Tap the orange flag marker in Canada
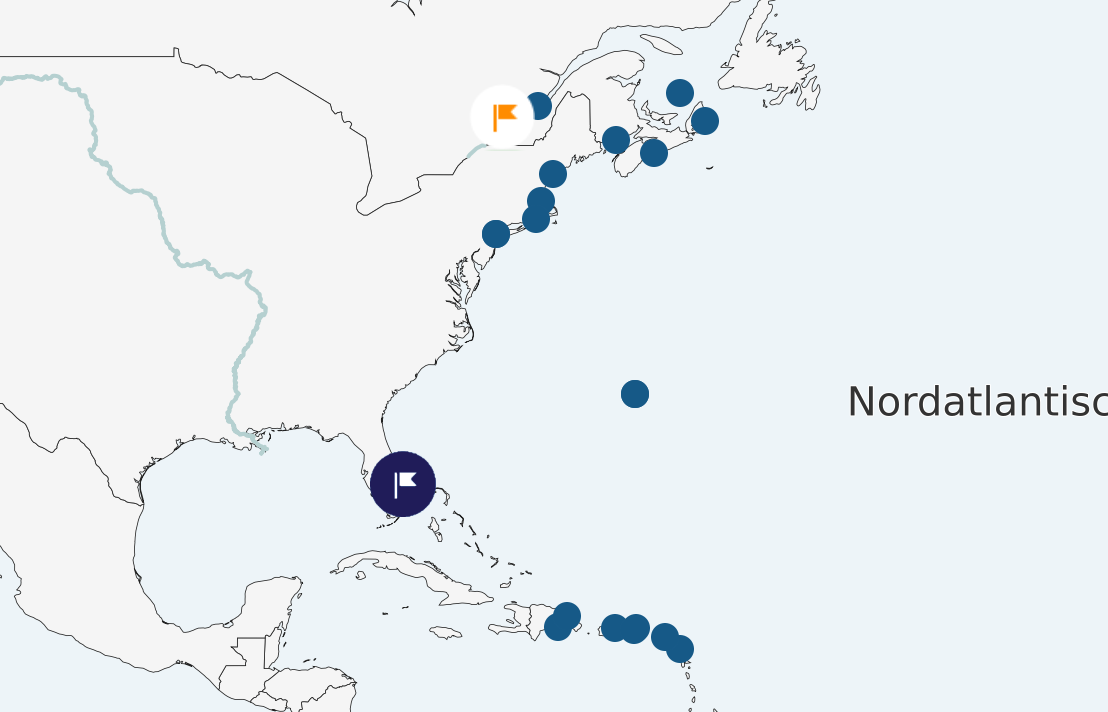The height and width of the screenshot is (712, 1108). [x=502, y=116]
